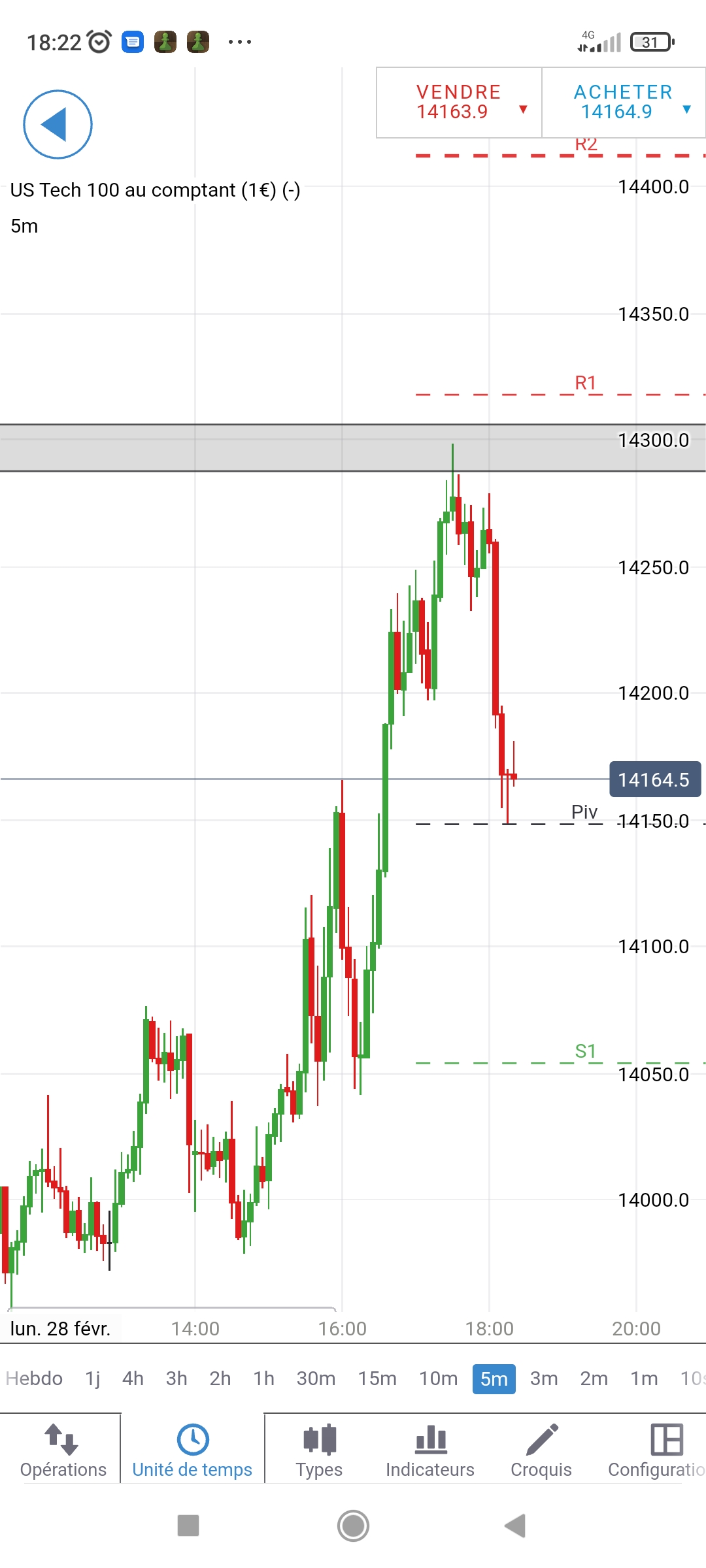Choose the 1m timeframe

pyautogui.click(x=644, y=1379)
